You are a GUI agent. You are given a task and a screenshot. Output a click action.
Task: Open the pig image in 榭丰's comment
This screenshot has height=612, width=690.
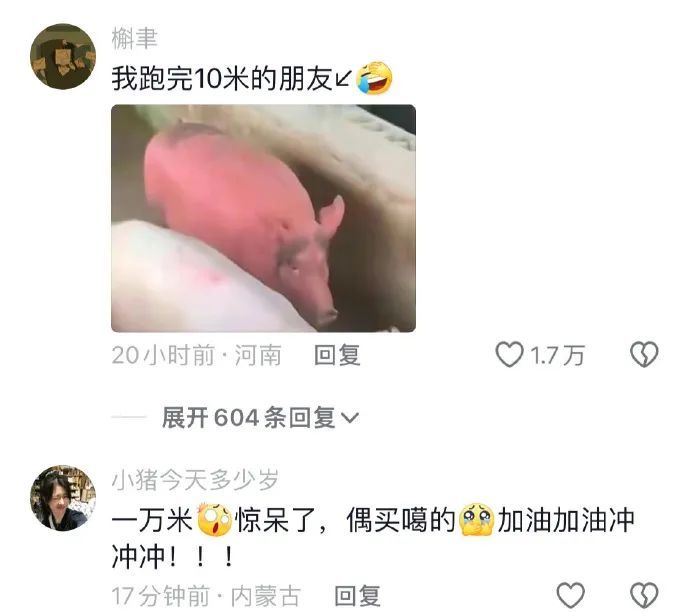263,218
